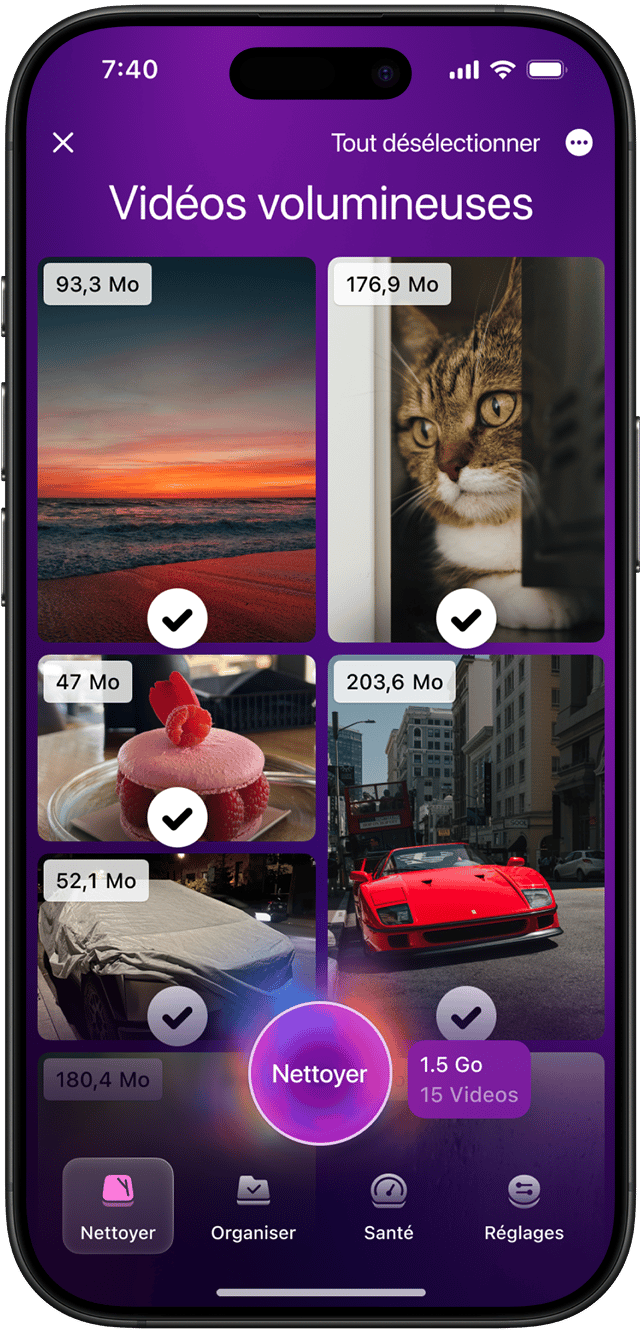The image size is (640, 1330).
Task: Open the three-dot more options menu
Action: [579, 143]
